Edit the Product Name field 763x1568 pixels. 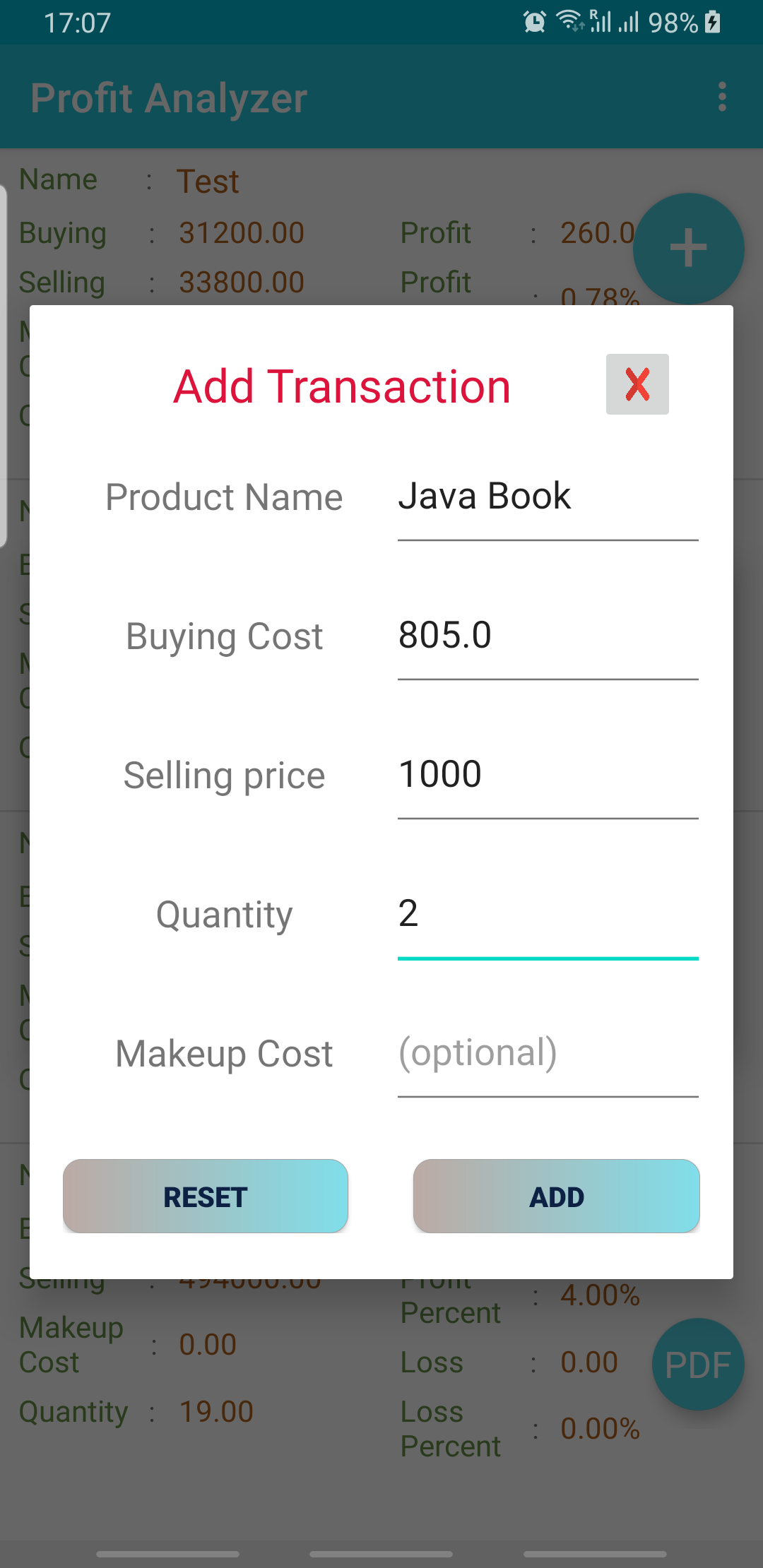[548, 498]
